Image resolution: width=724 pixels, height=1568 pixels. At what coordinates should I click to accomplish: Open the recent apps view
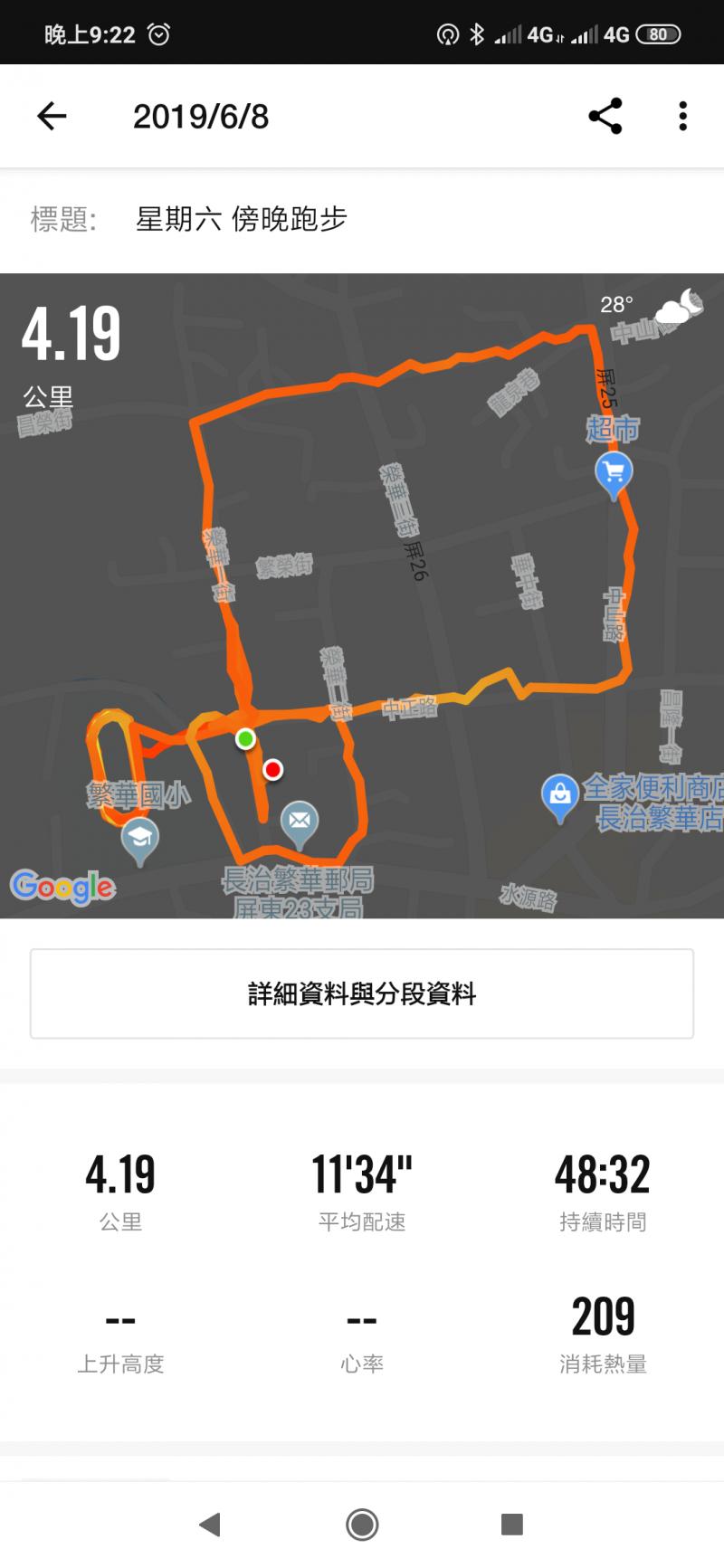[512, 1525]
